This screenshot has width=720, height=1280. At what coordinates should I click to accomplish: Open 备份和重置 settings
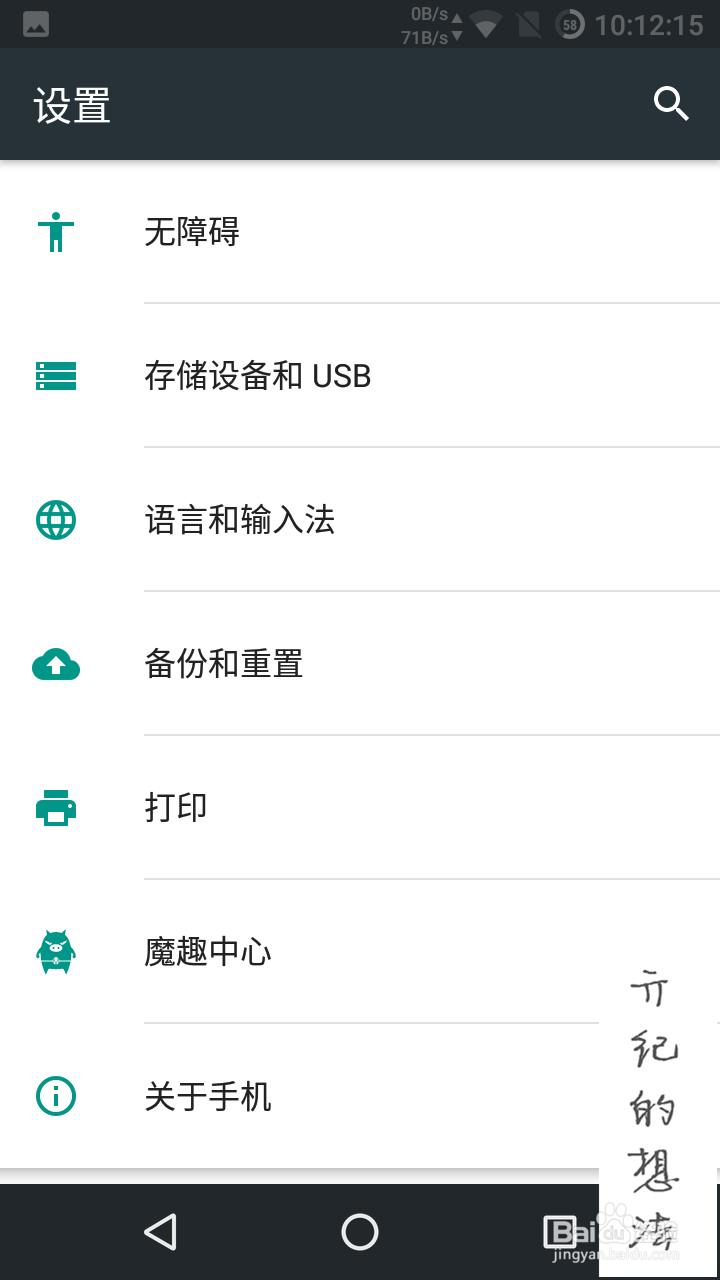coord(360,664)
